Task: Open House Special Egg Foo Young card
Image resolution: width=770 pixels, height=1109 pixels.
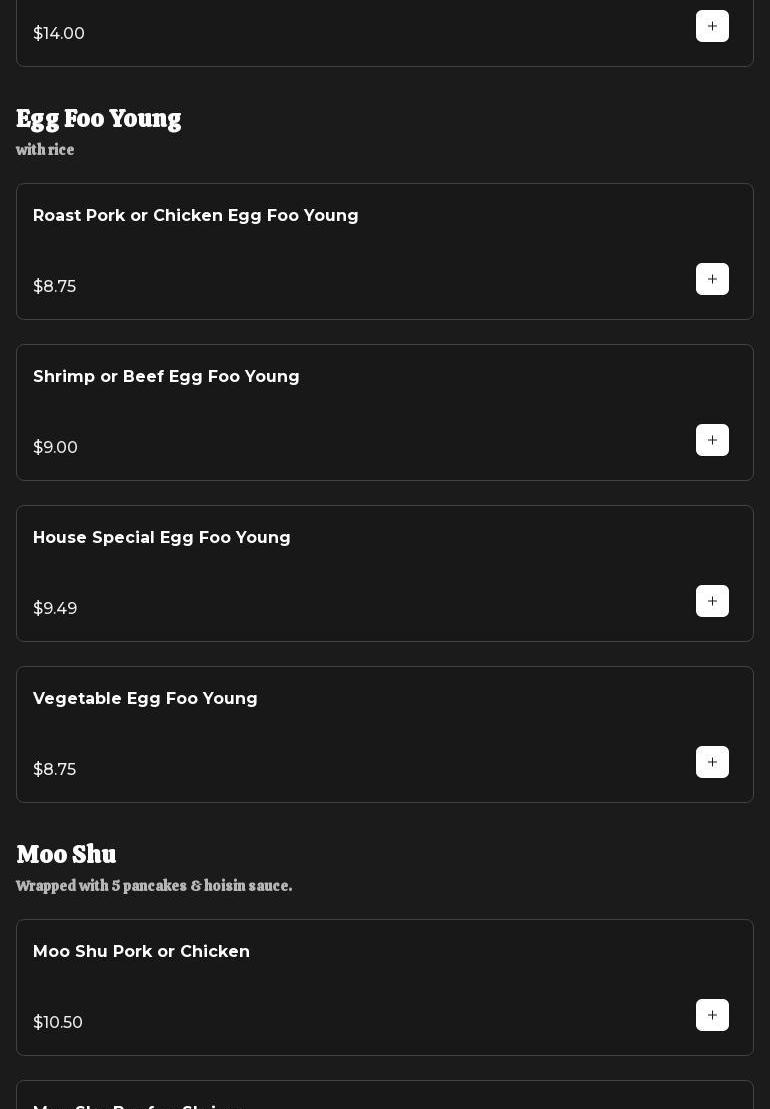Action: tap(162, 538)
